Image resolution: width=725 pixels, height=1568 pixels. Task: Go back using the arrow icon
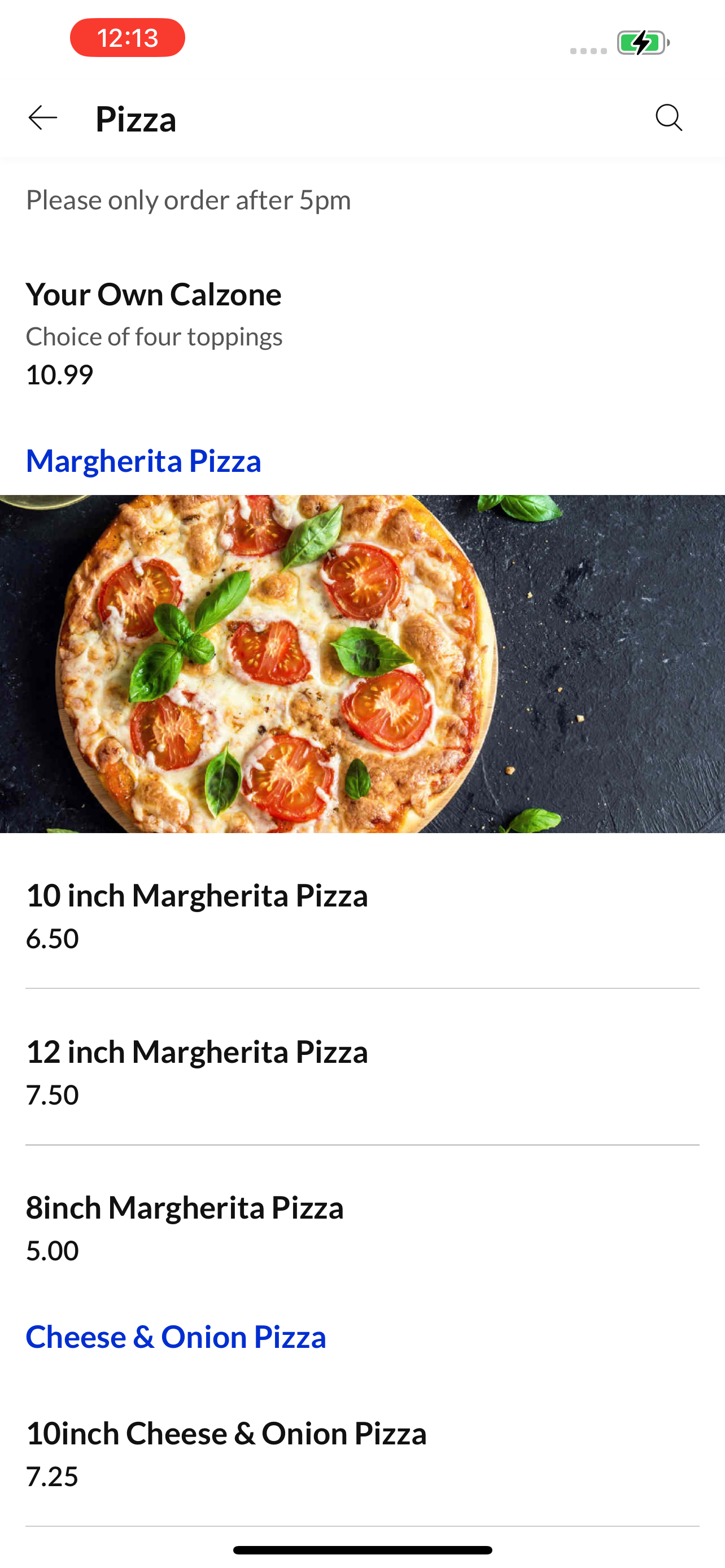(x=42, y=118)
